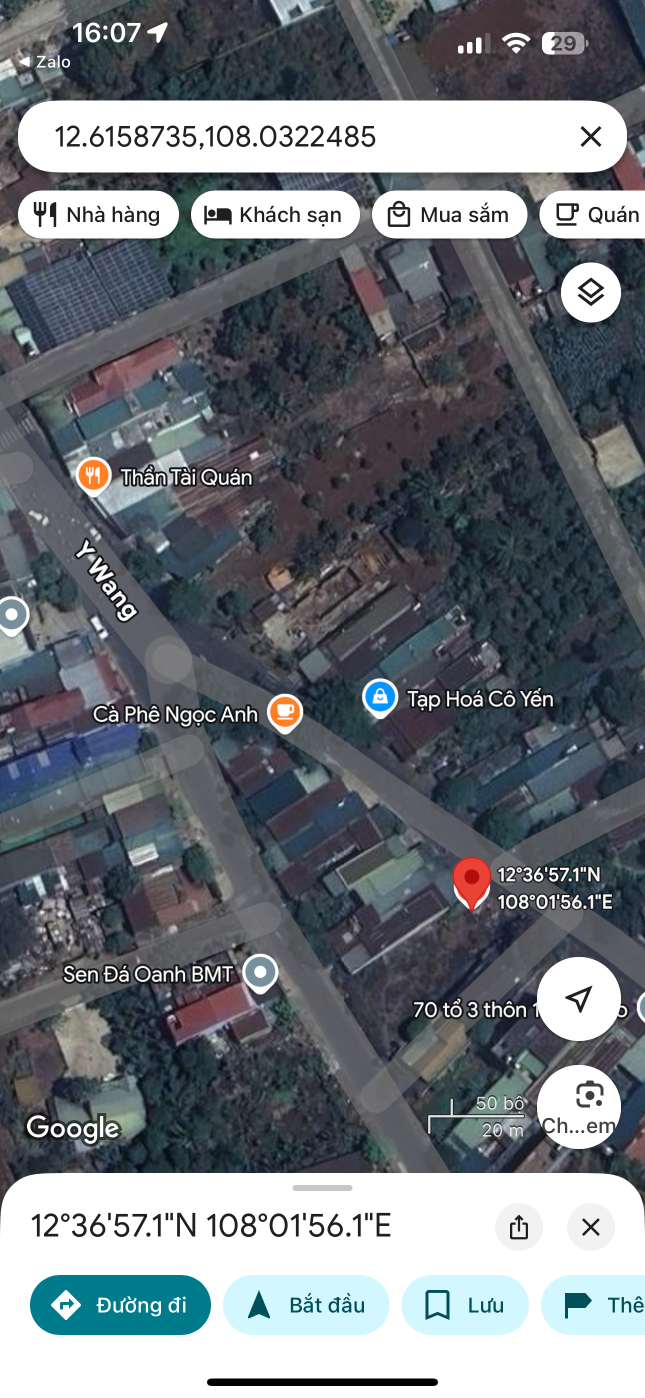Tap the flag button beside Lưu
The image size is (645, 1398).
pyautogui.click(x=593, y=1305)
